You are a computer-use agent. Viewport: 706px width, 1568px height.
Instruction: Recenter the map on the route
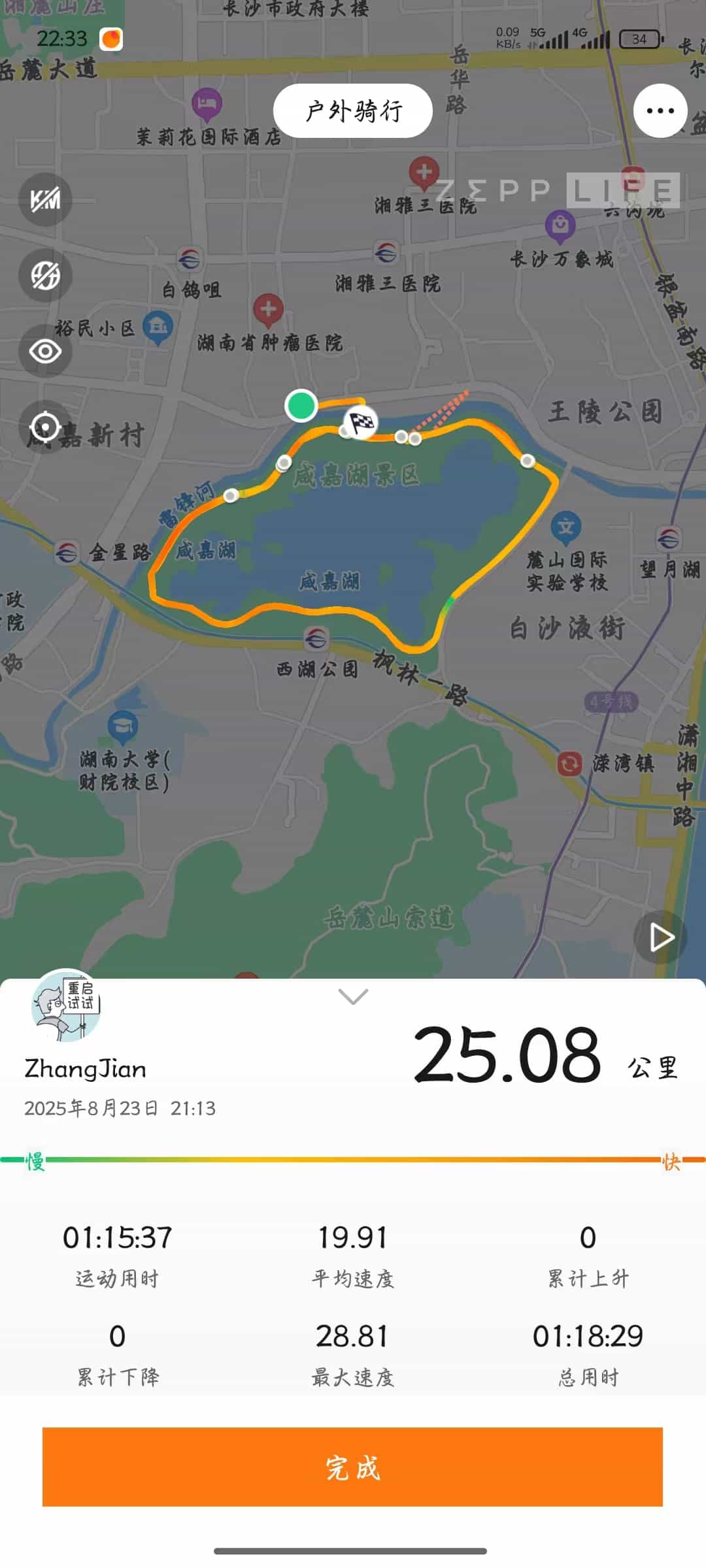45,428
